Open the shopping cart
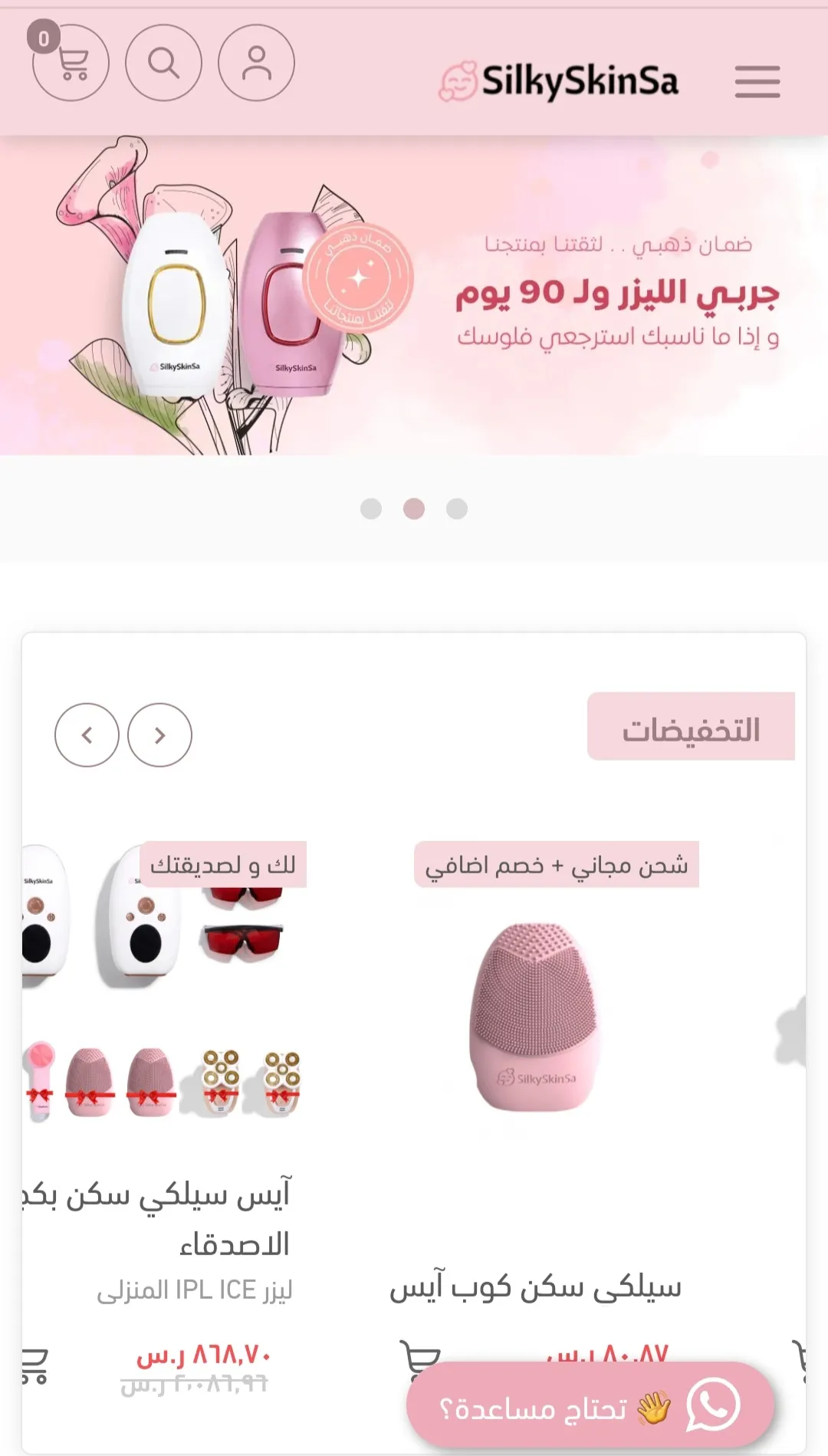The height and width of the screenshot is (1456, 828). (71, 63)
